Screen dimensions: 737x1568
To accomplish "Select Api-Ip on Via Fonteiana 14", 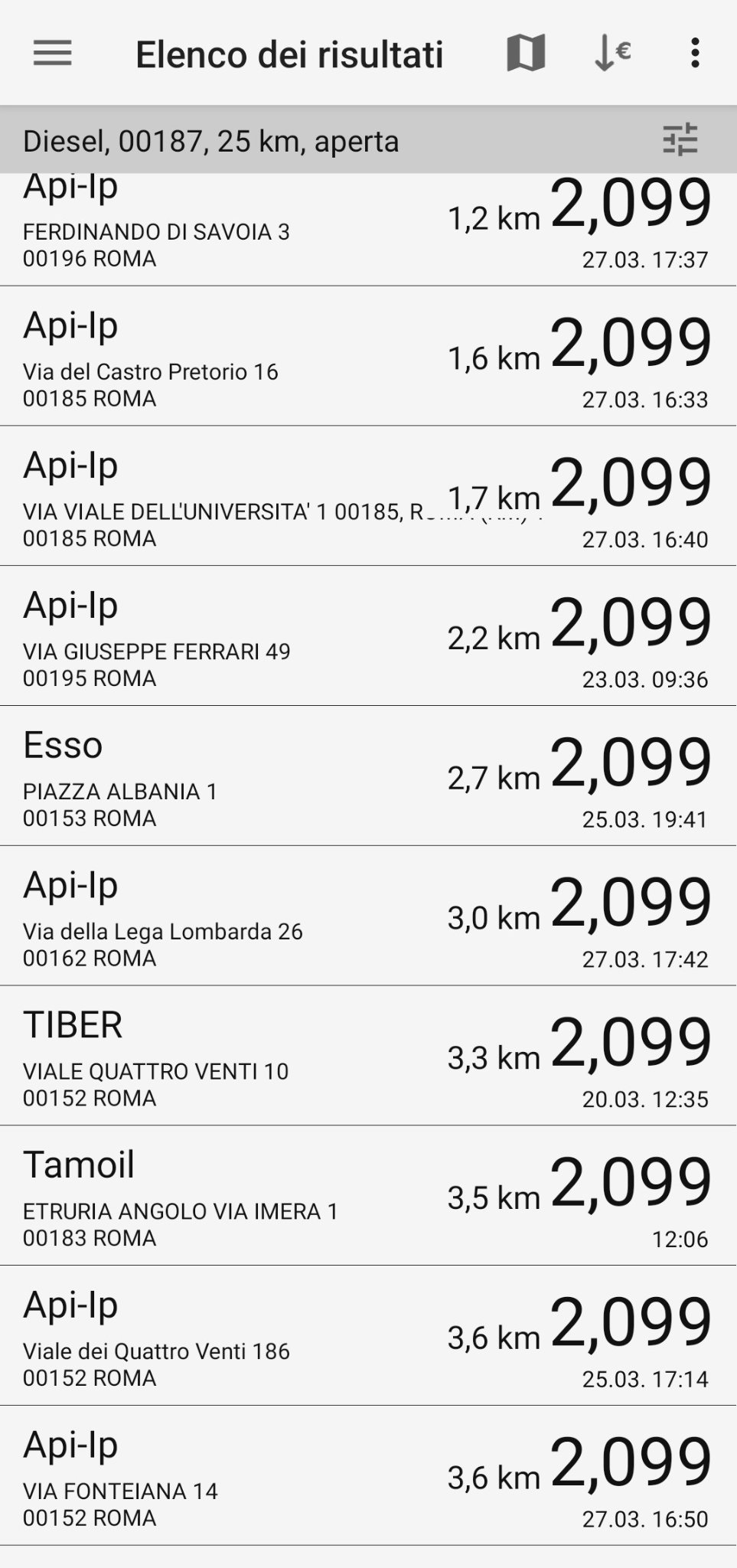I will pyautogui.click(x=367, y=1476).
